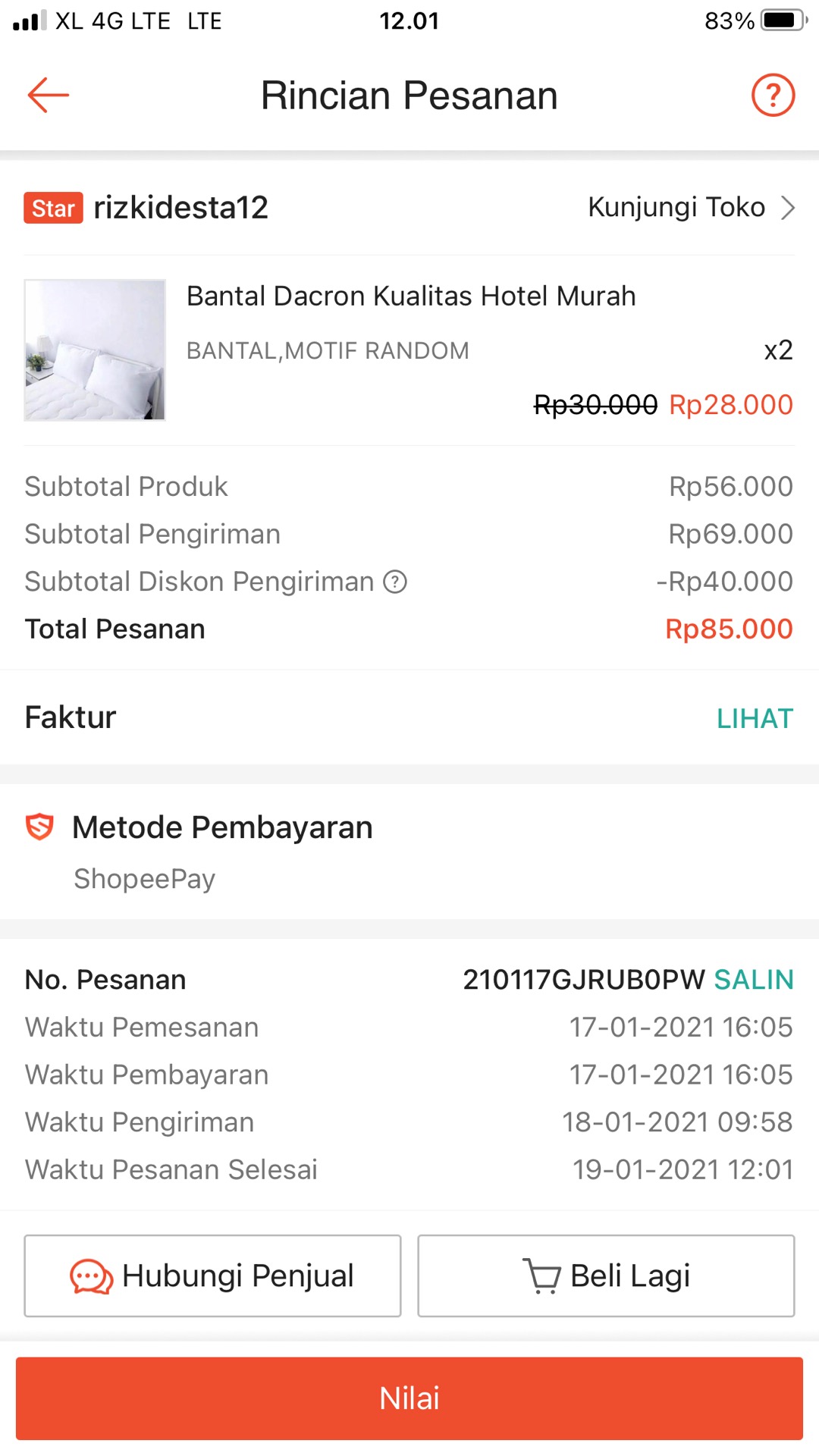Tap the shield icon next to Metode Pembayaran
The image size is (819, 1456).
[39, 827]
